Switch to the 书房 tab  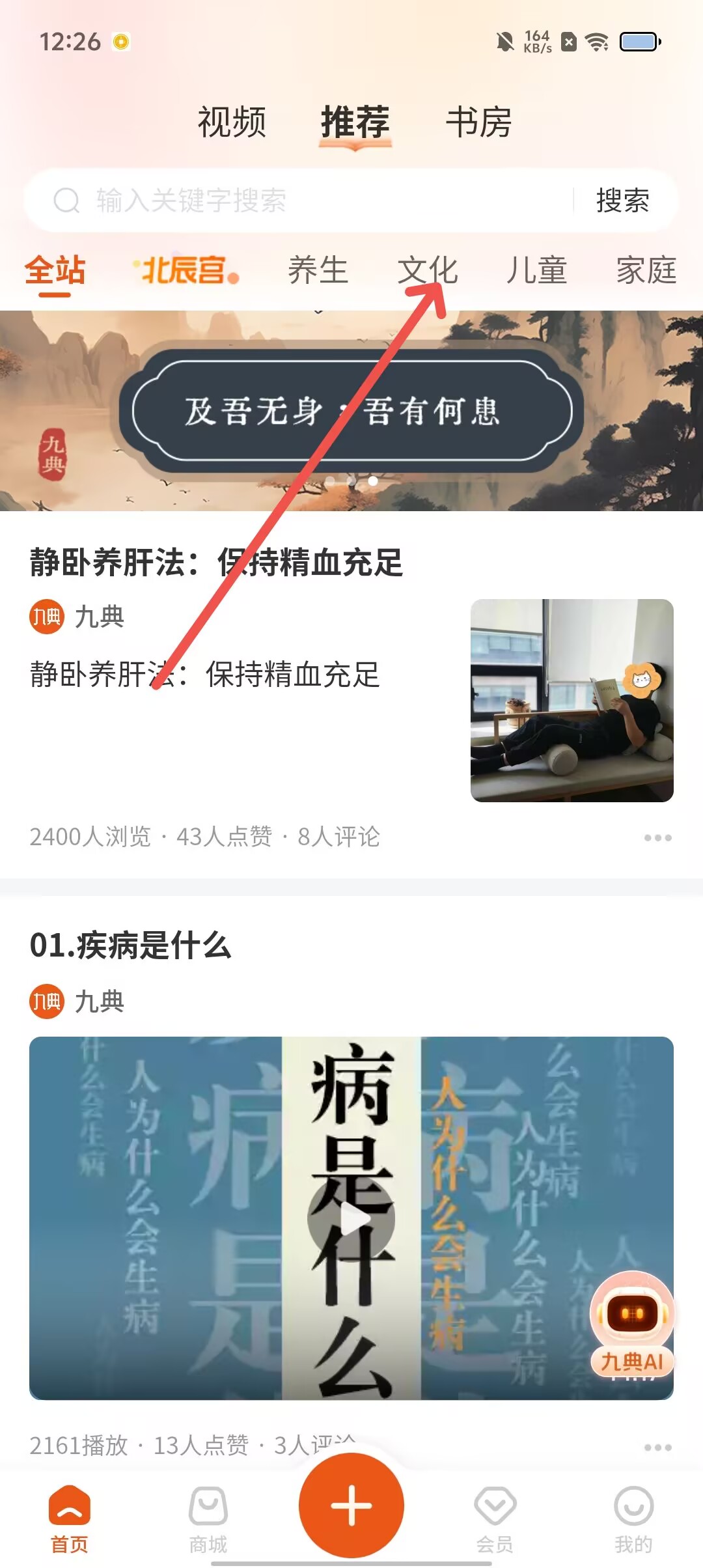point(478,122)
